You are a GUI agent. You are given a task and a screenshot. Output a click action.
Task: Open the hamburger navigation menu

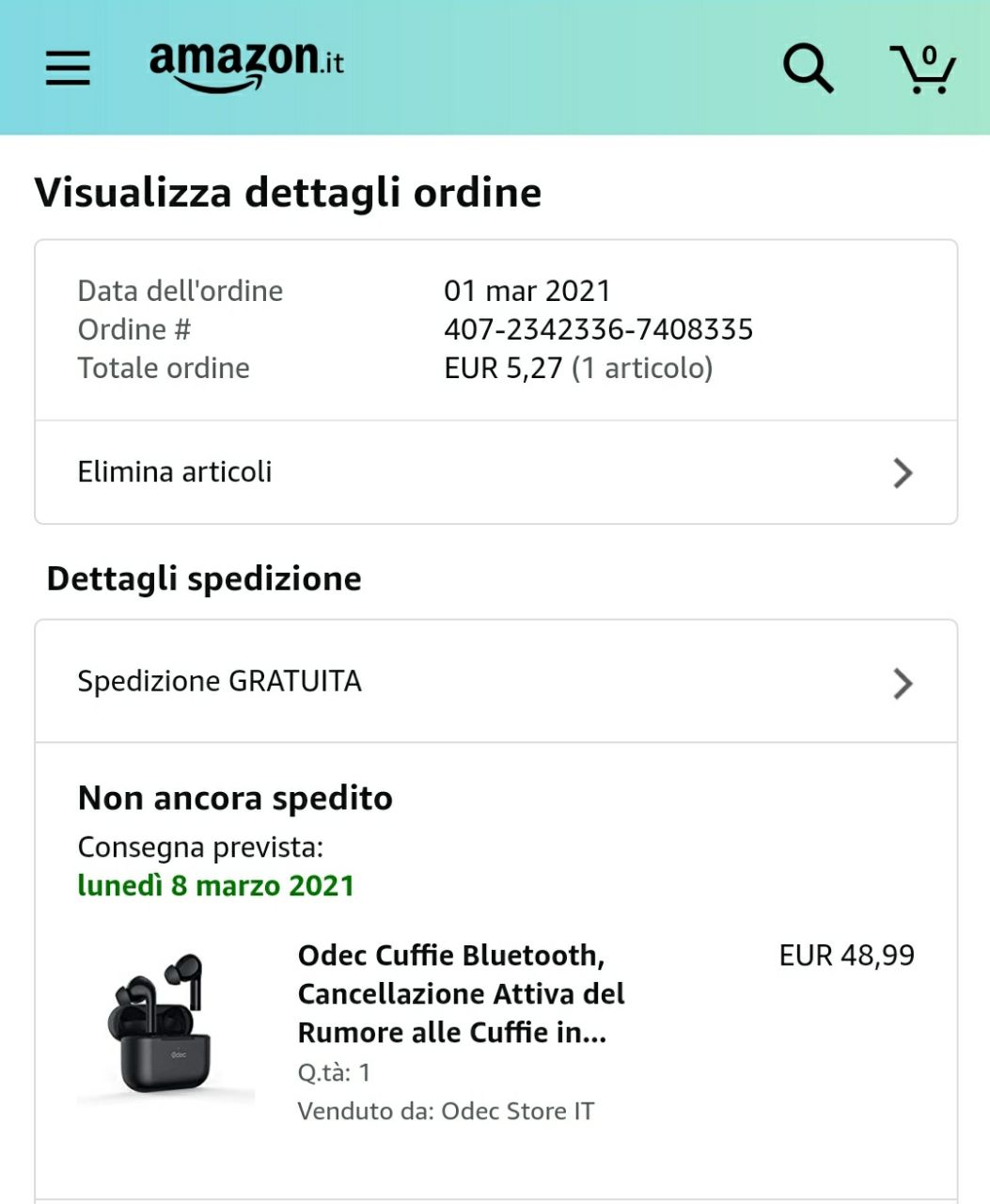(x=68, y=68)
